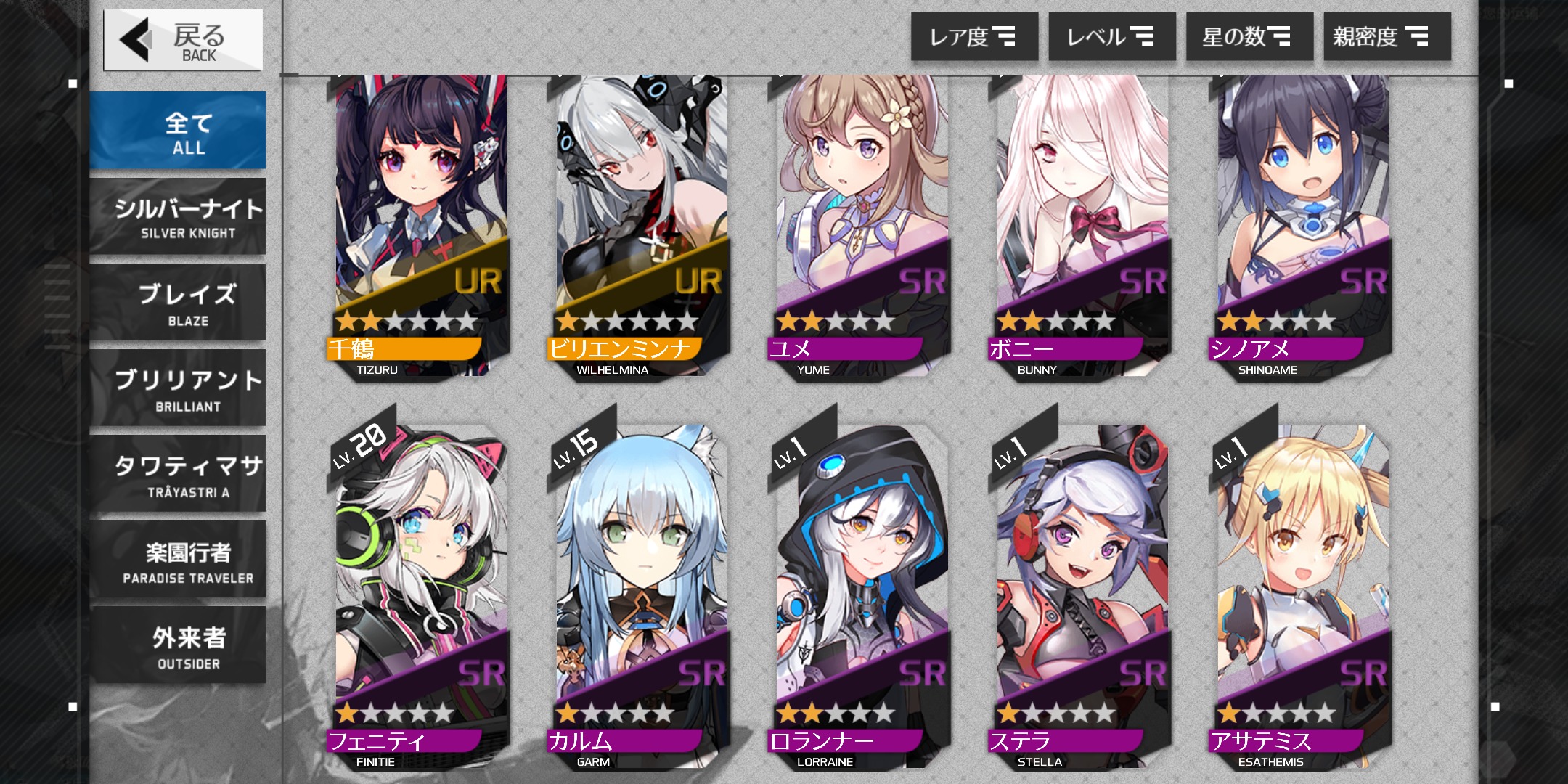Sort characters by 星の数 star count
This screenshot has height=784, width=1568.
pos(1249,36)
